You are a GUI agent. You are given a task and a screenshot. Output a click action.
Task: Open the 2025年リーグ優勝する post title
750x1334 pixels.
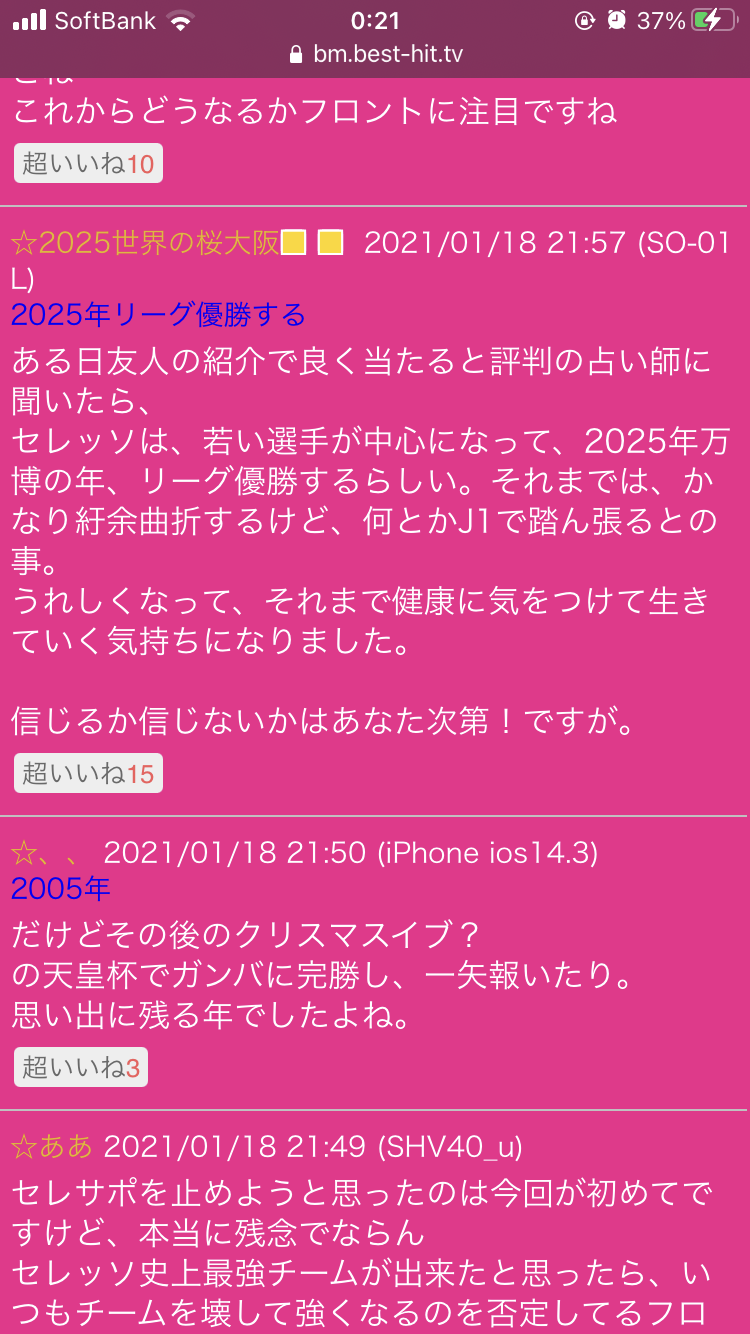click(158, 315)
